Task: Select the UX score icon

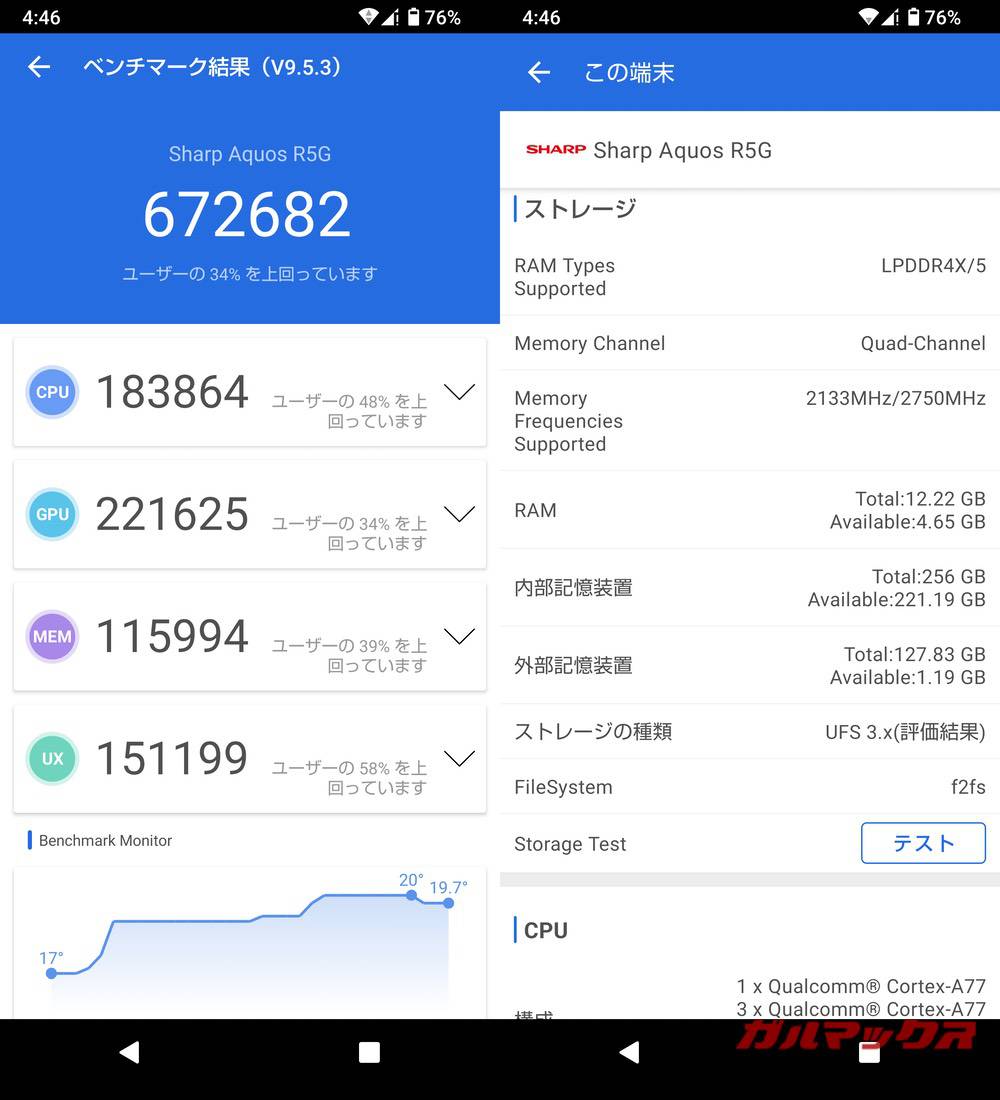Action: point(52,758)
